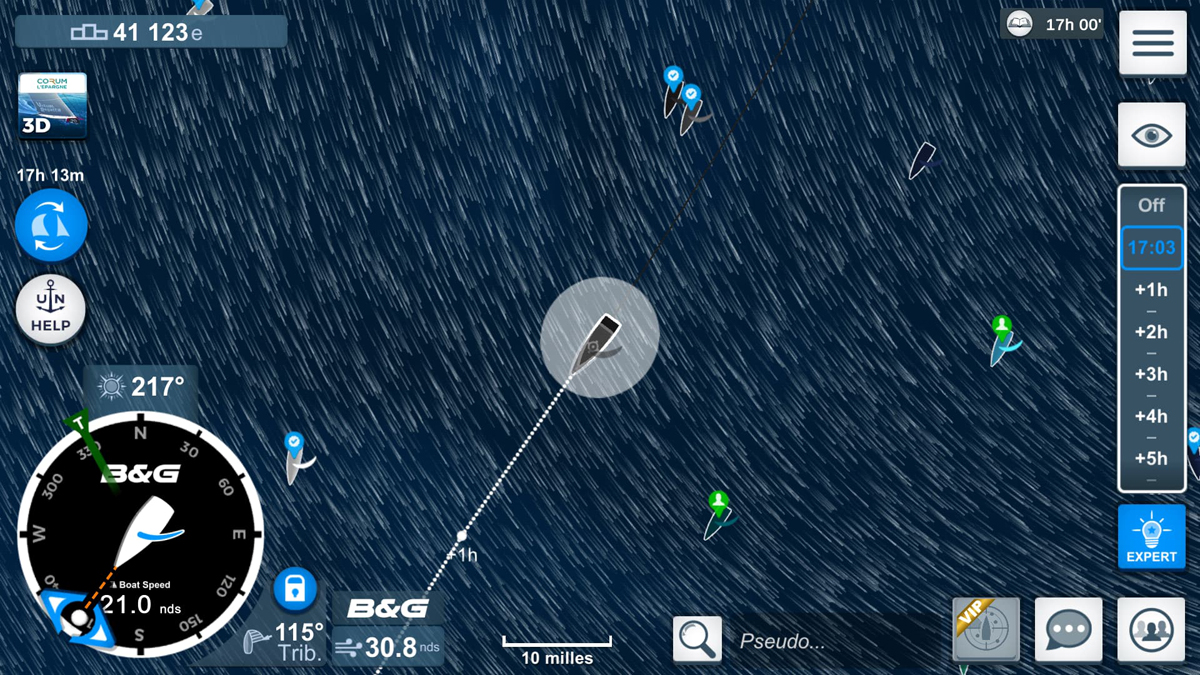Toggle the blue wind angle lock
Image resolution: width=1200 pixels, height=675 pixels.
click(x=294, y=589)
